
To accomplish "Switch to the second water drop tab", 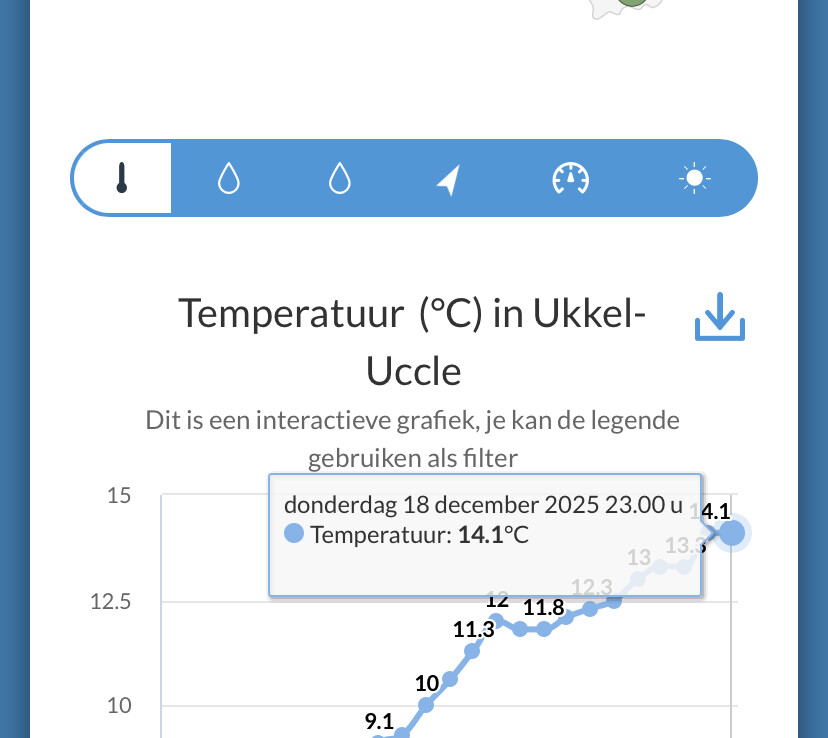I will click(341, 179).
